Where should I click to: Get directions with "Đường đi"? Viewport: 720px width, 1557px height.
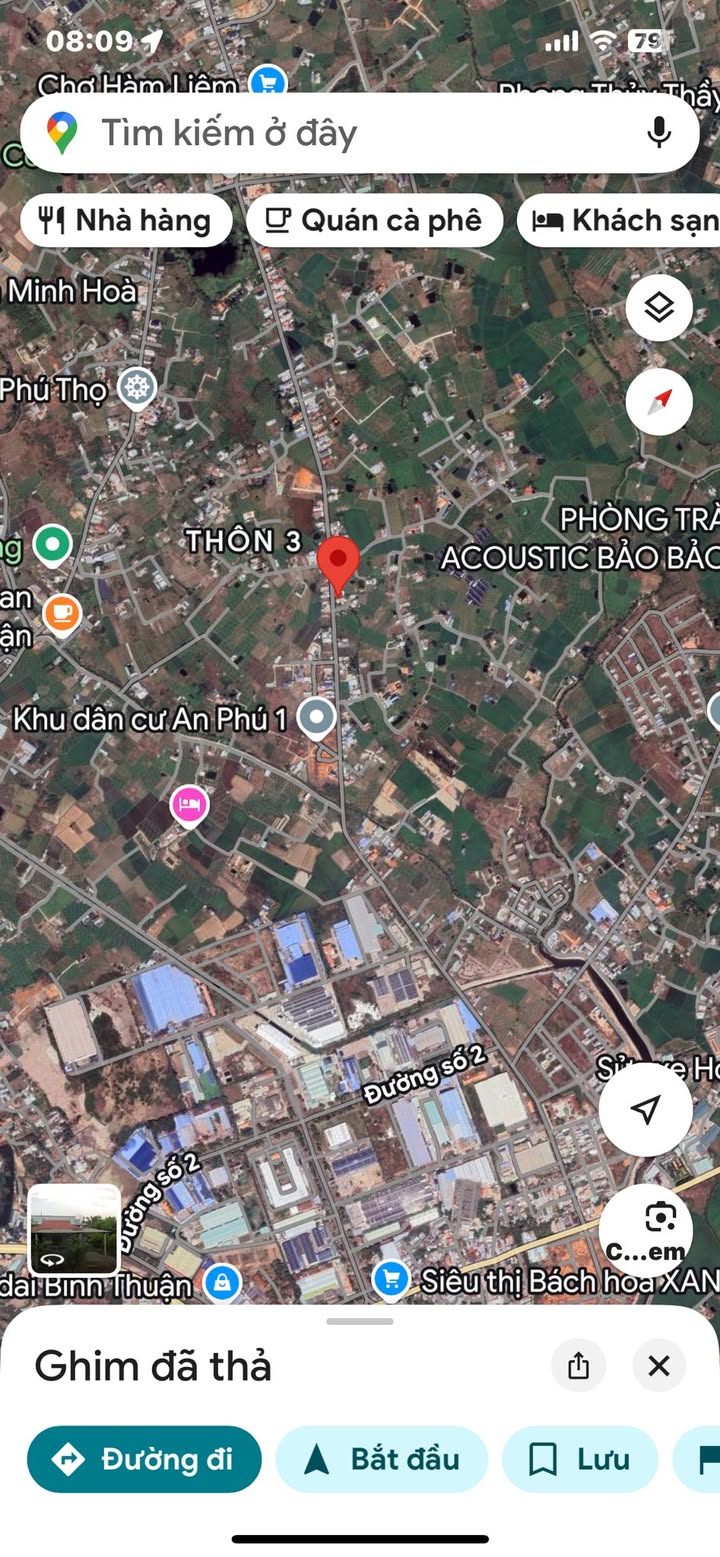pyautogui.click(x=144, y=1459)
